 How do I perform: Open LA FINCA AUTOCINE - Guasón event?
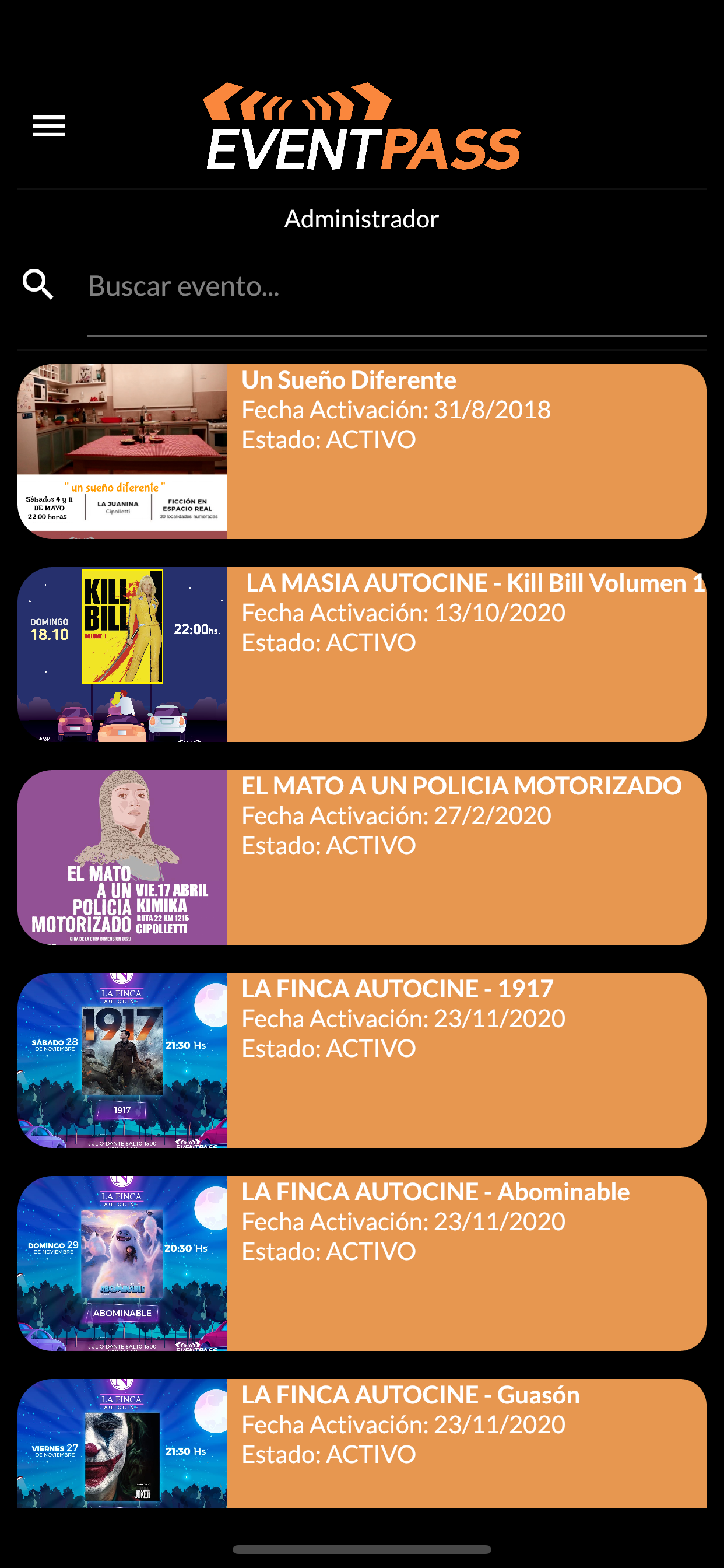[362, 1443]
